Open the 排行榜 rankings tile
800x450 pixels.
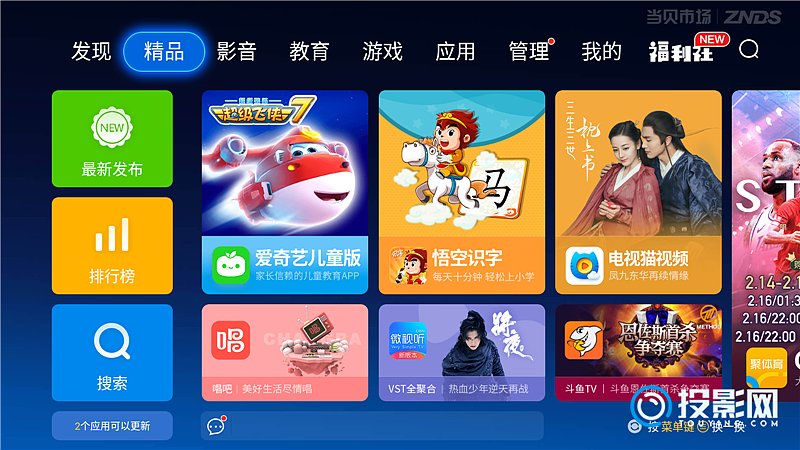click(112, 245)
